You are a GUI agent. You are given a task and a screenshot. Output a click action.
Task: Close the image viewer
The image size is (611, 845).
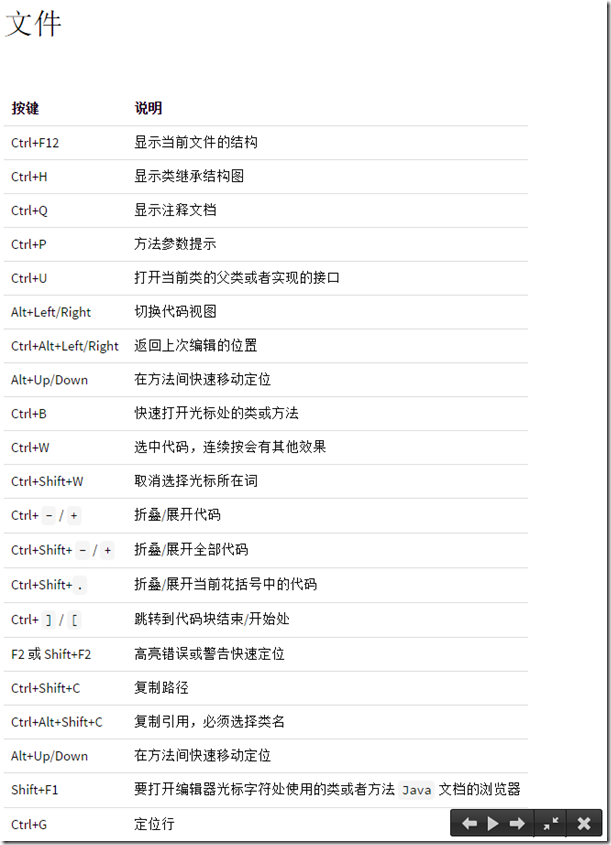[585, 823]
